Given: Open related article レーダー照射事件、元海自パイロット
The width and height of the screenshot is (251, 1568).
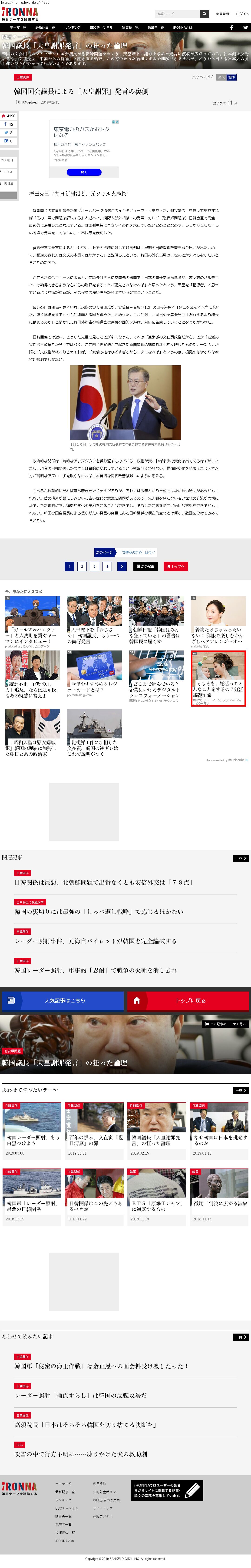Looking at the screenshot, I should tap(96, 940).
